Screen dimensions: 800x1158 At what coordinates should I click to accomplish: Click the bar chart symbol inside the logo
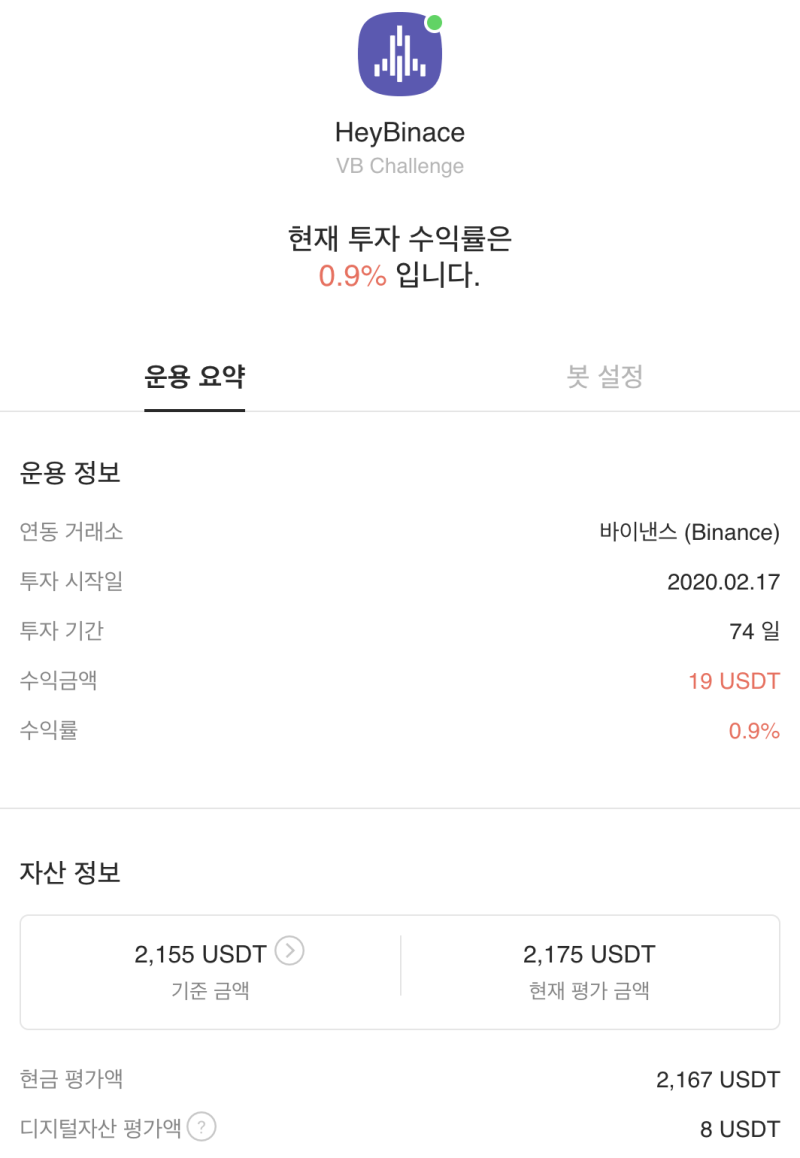point(399,54)
